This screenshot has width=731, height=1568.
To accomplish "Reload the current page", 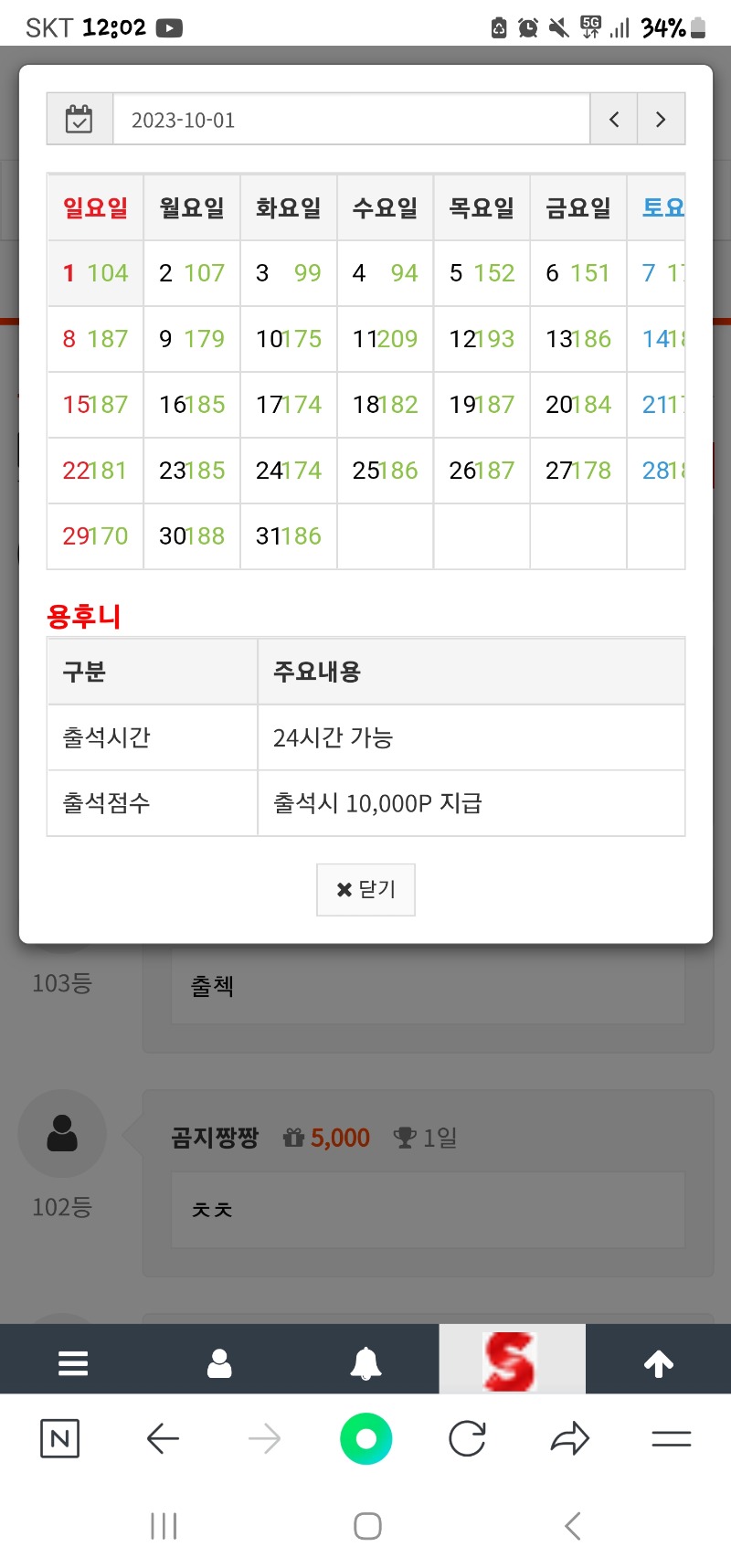I will (x=467, y=1439).
